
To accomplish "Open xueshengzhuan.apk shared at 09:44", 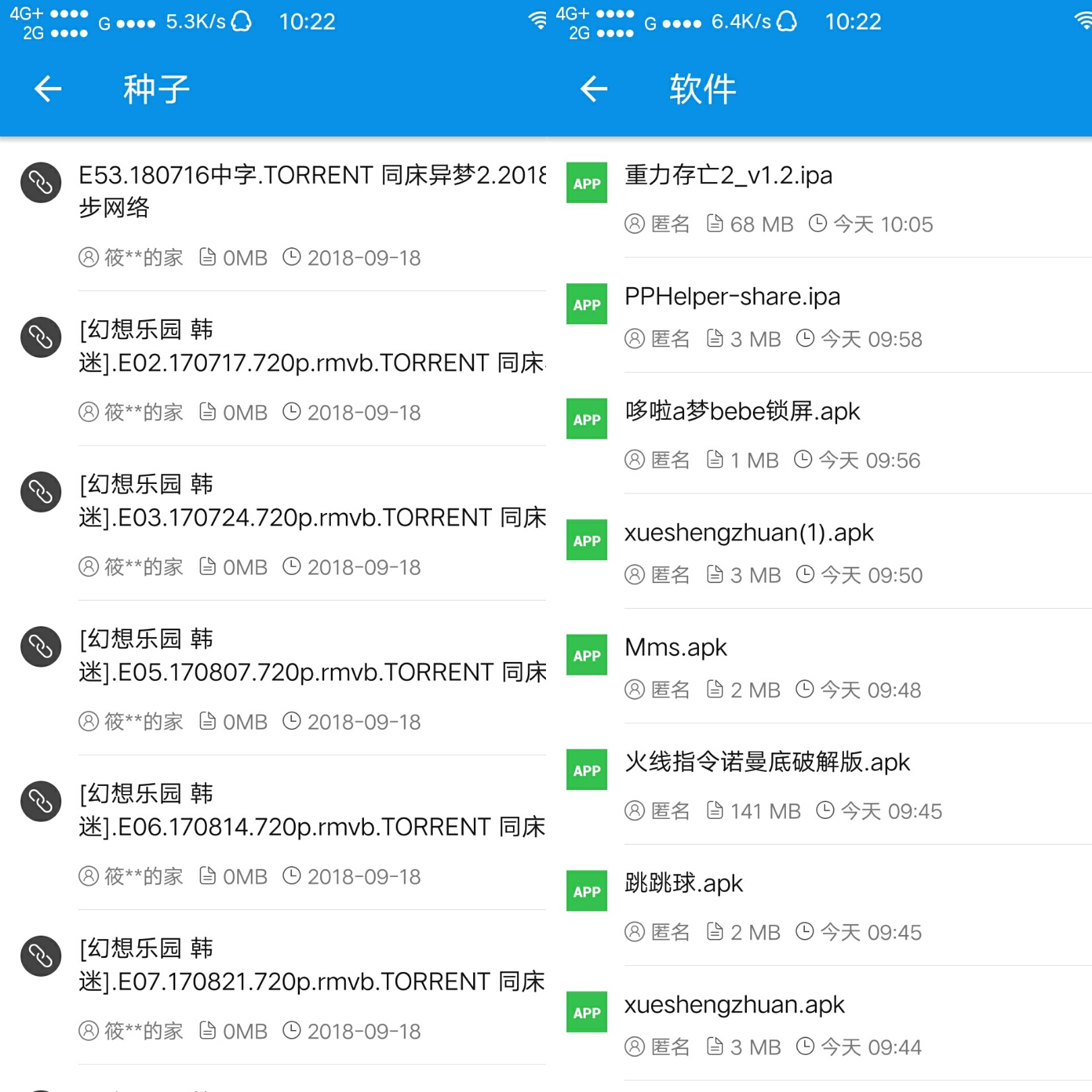I will click(x=734, y=1005).
